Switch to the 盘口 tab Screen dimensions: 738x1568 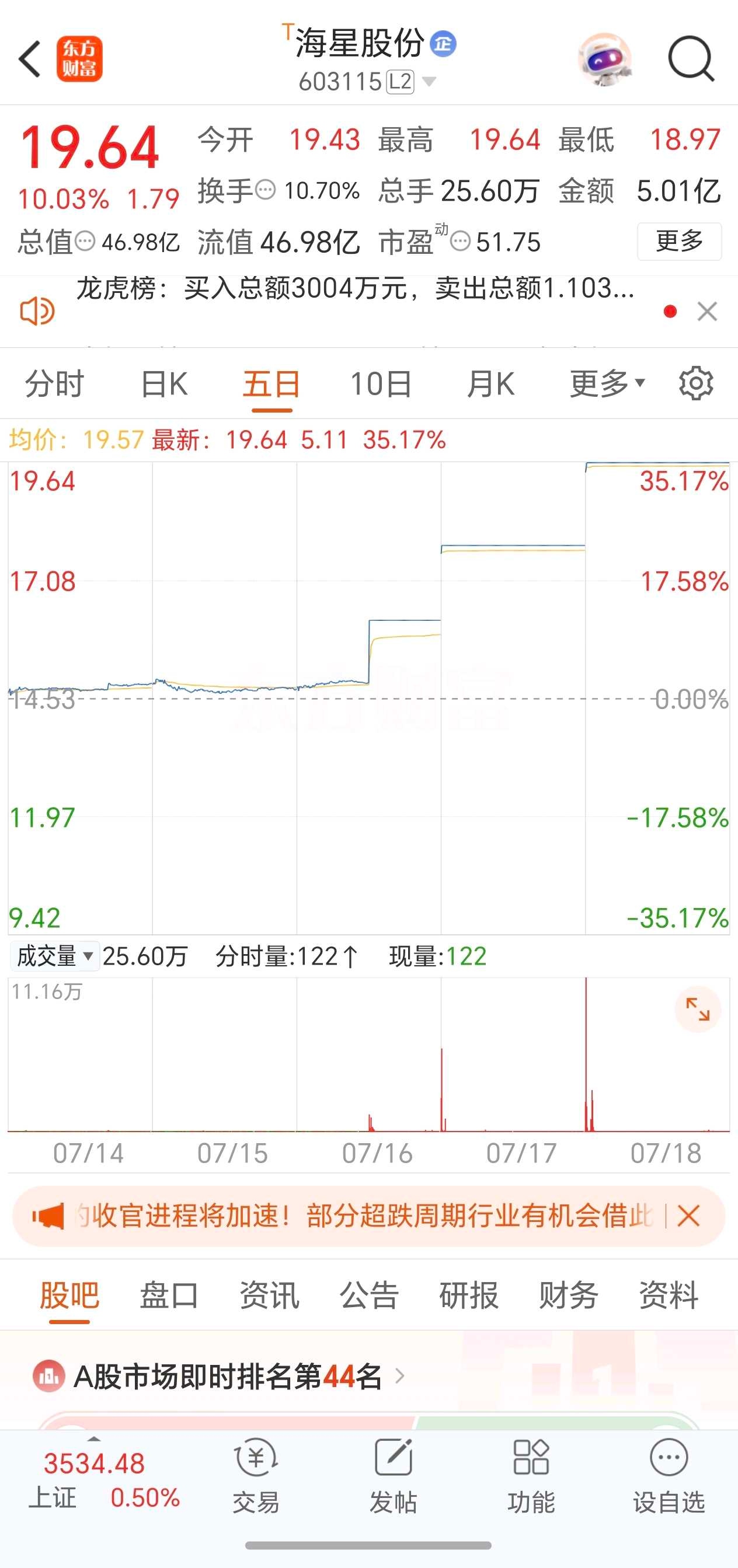tap(169, 1295)
